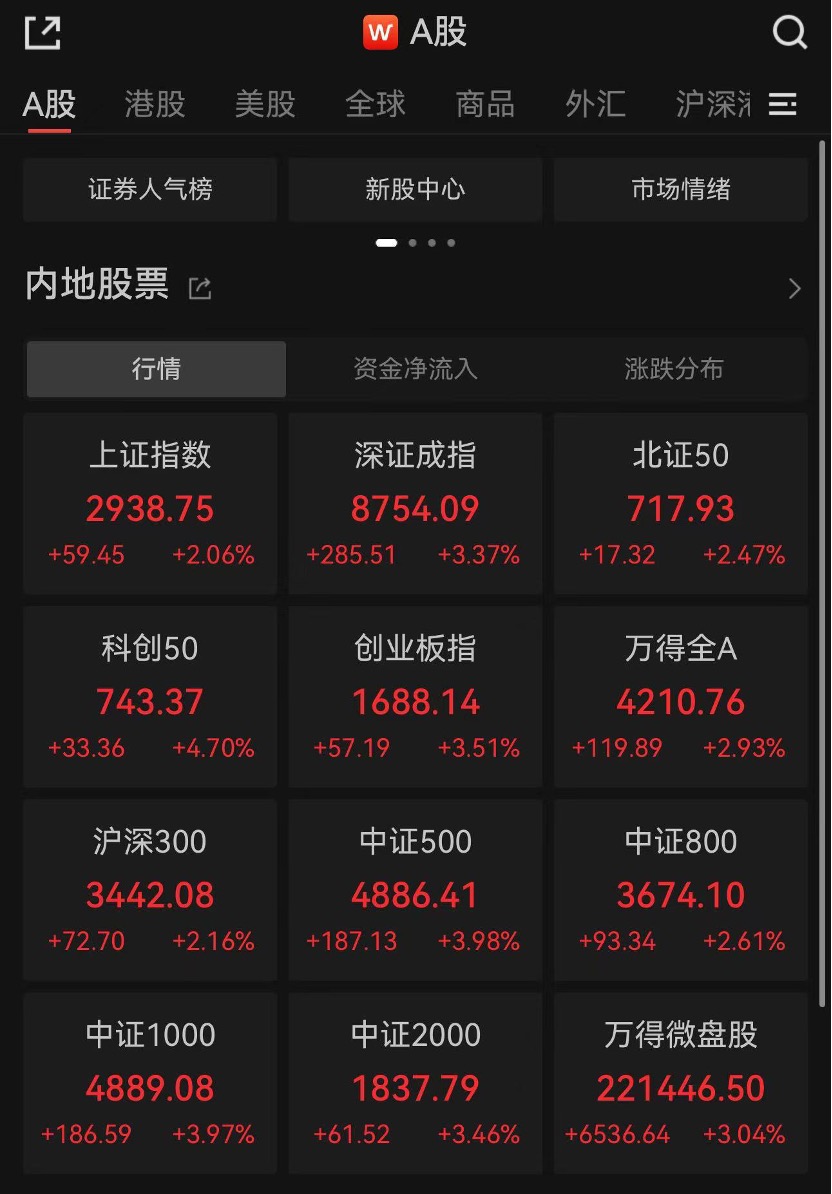Screen dimensions: 832x1194
Task: View the 科创50 index card
Action: tap(150, 698)
